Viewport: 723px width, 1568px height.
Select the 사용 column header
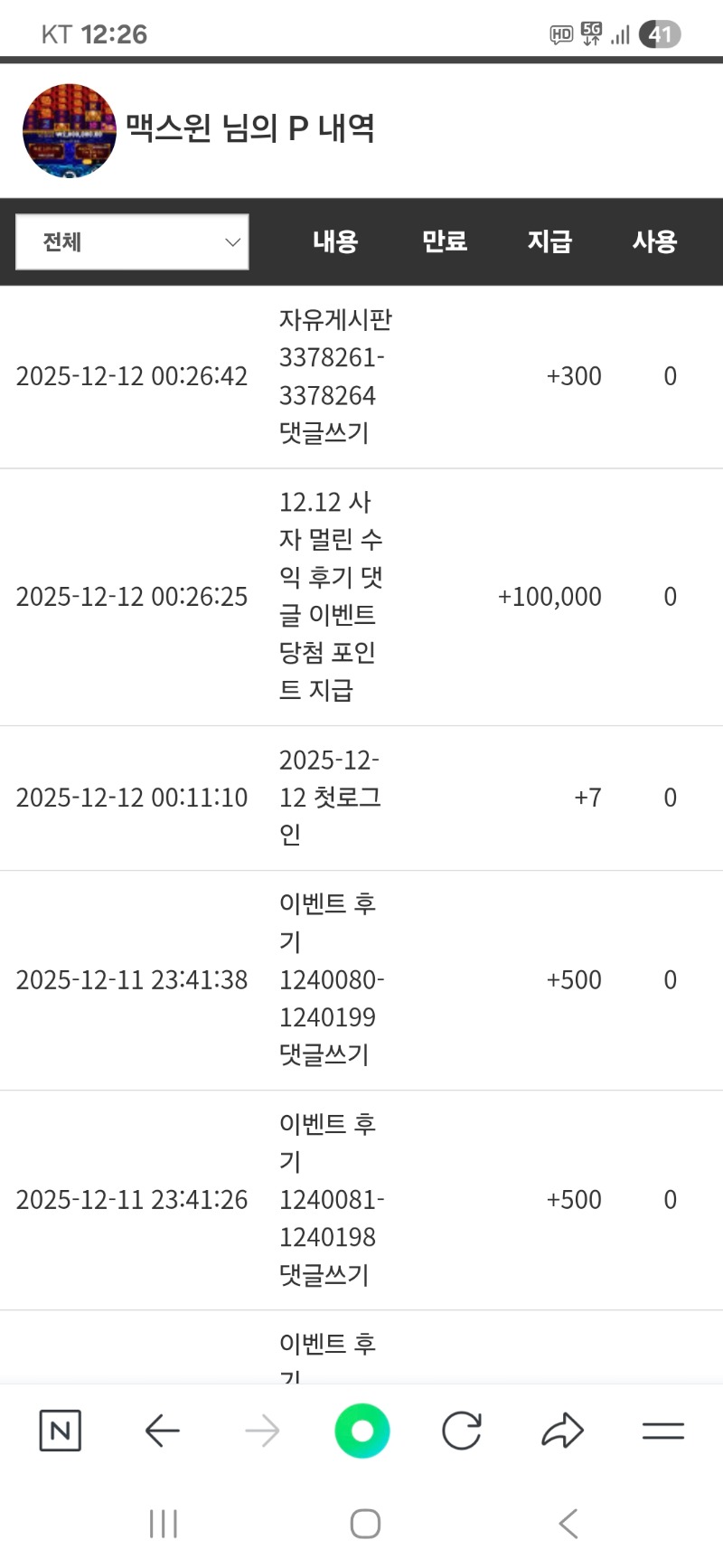pyautogui.click(x=654, y=241)
